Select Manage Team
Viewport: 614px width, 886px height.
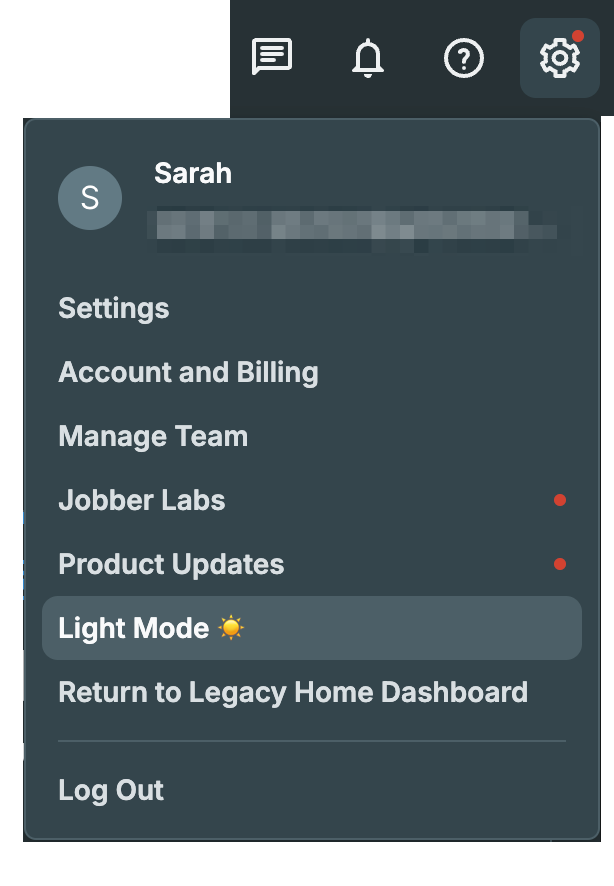[x=153, y=436]
